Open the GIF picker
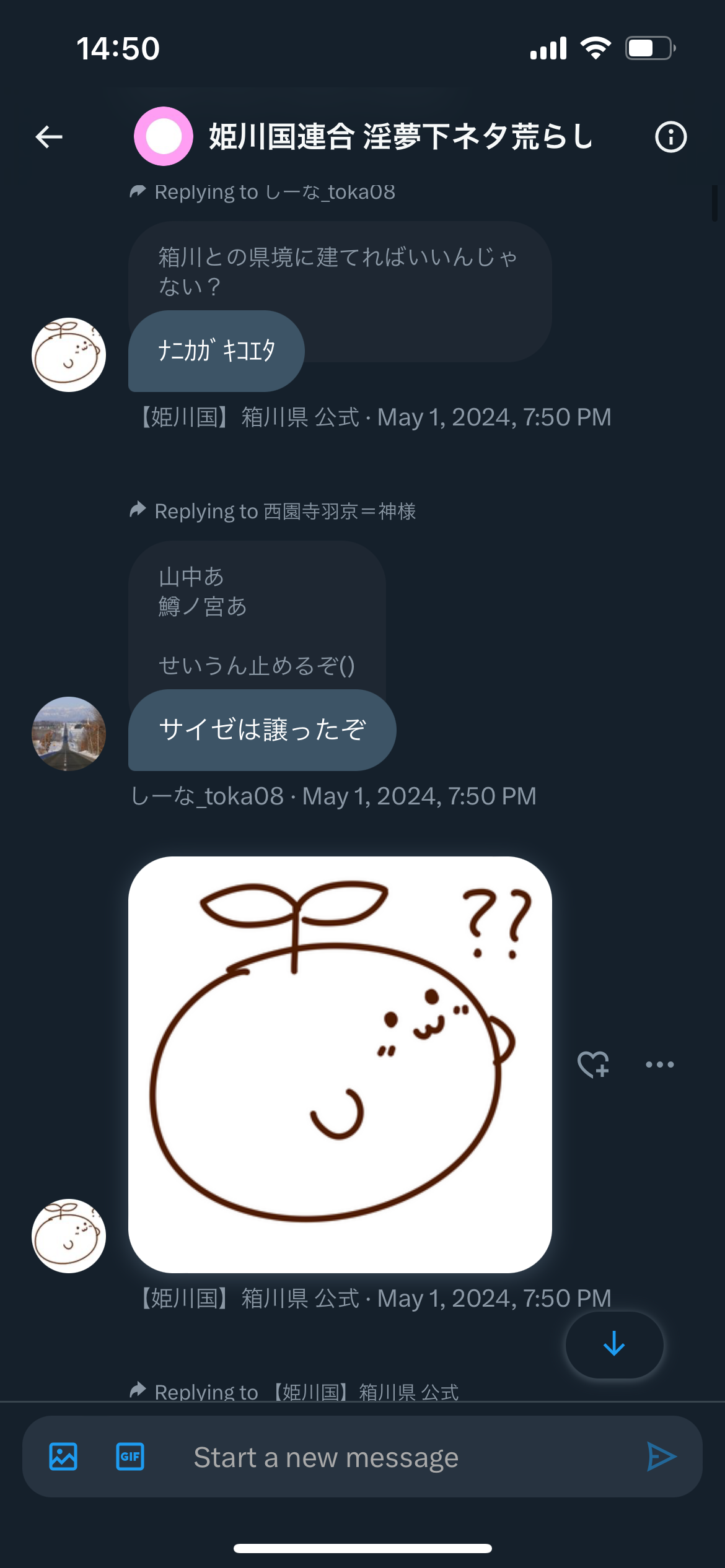 tap(130, 1457)
